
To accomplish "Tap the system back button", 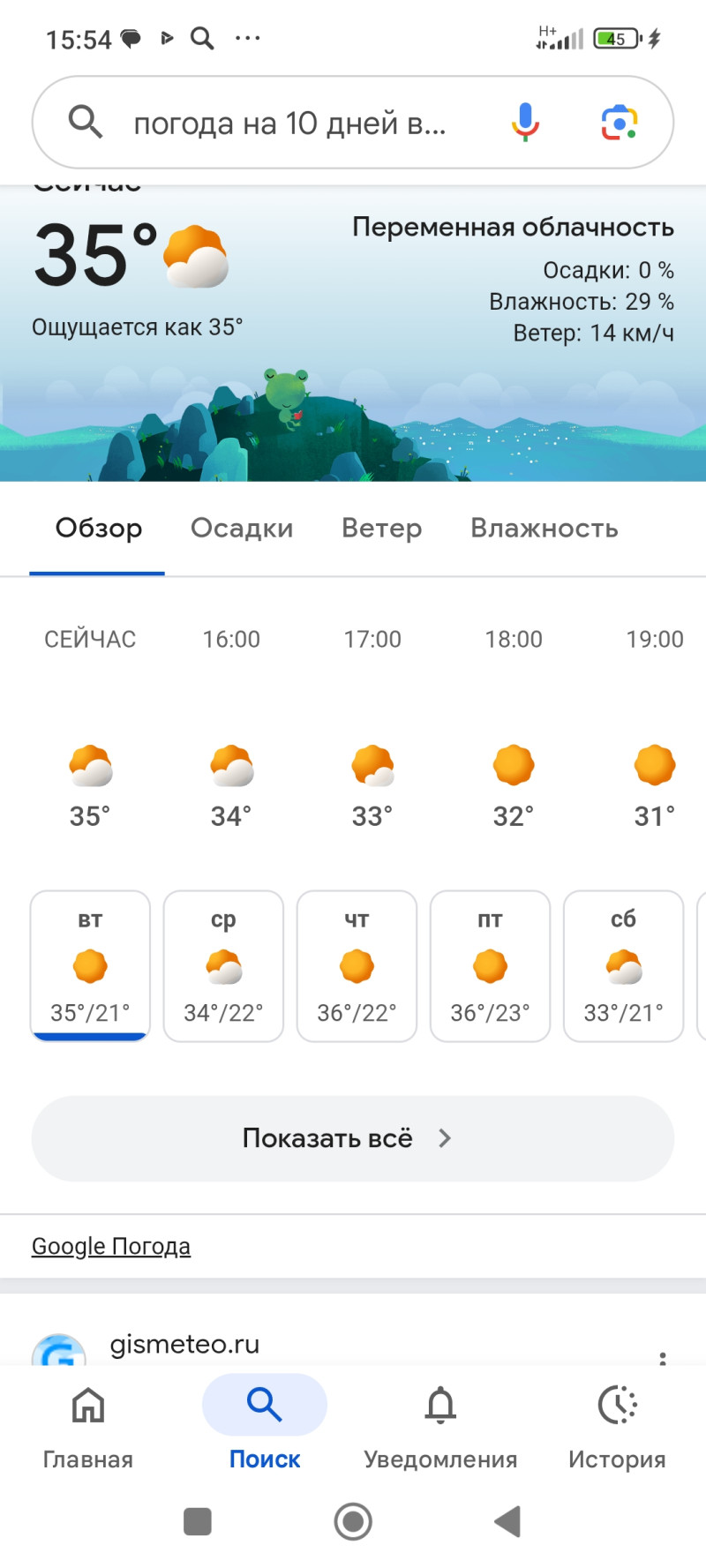I will click(508, 1521).
